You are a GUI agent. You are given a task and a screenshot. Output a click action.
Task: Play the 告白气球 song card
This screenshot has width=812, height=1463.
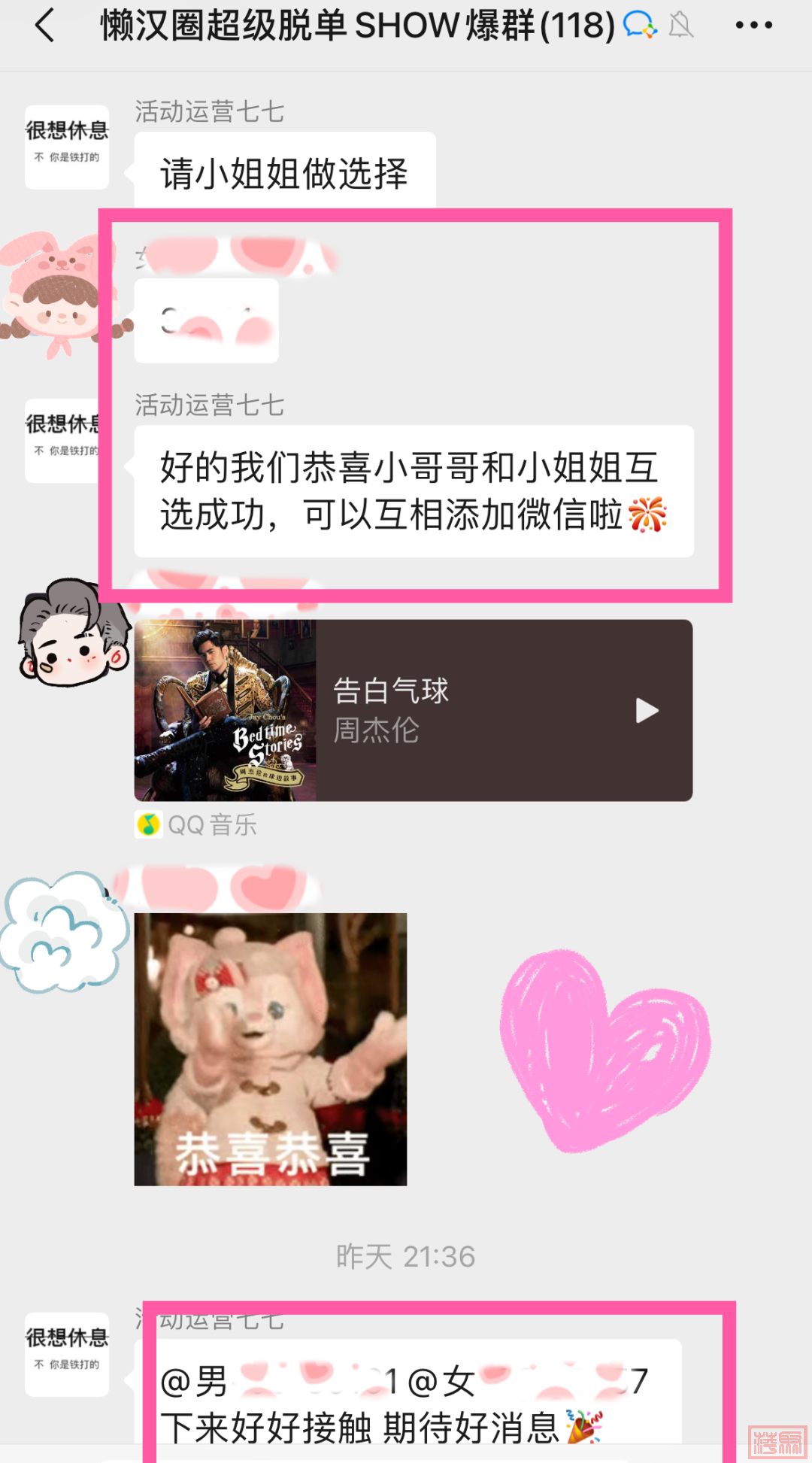(646, 710)
